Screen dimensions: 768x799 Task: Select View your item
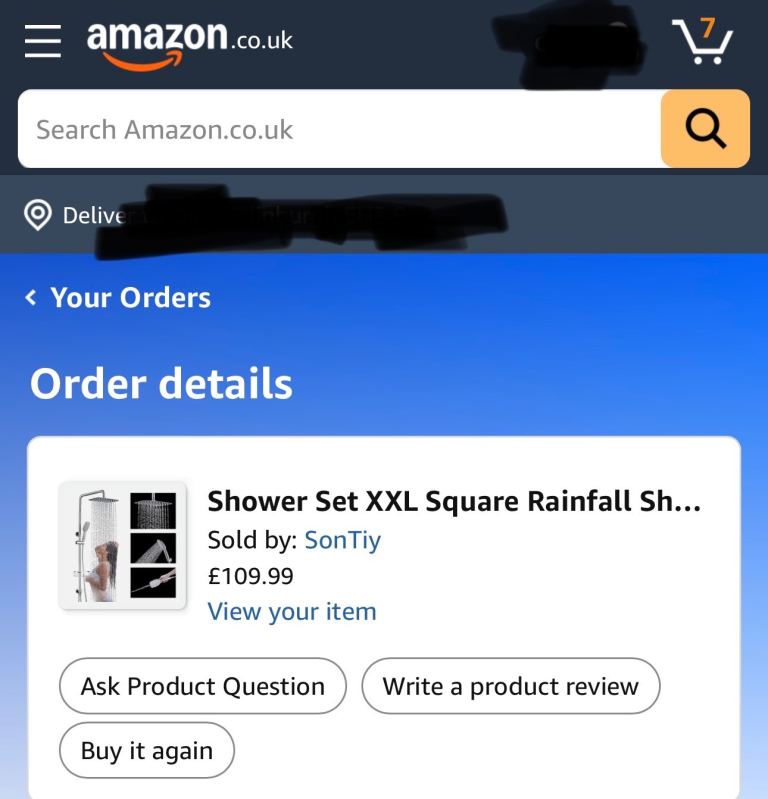coord(292,611)
